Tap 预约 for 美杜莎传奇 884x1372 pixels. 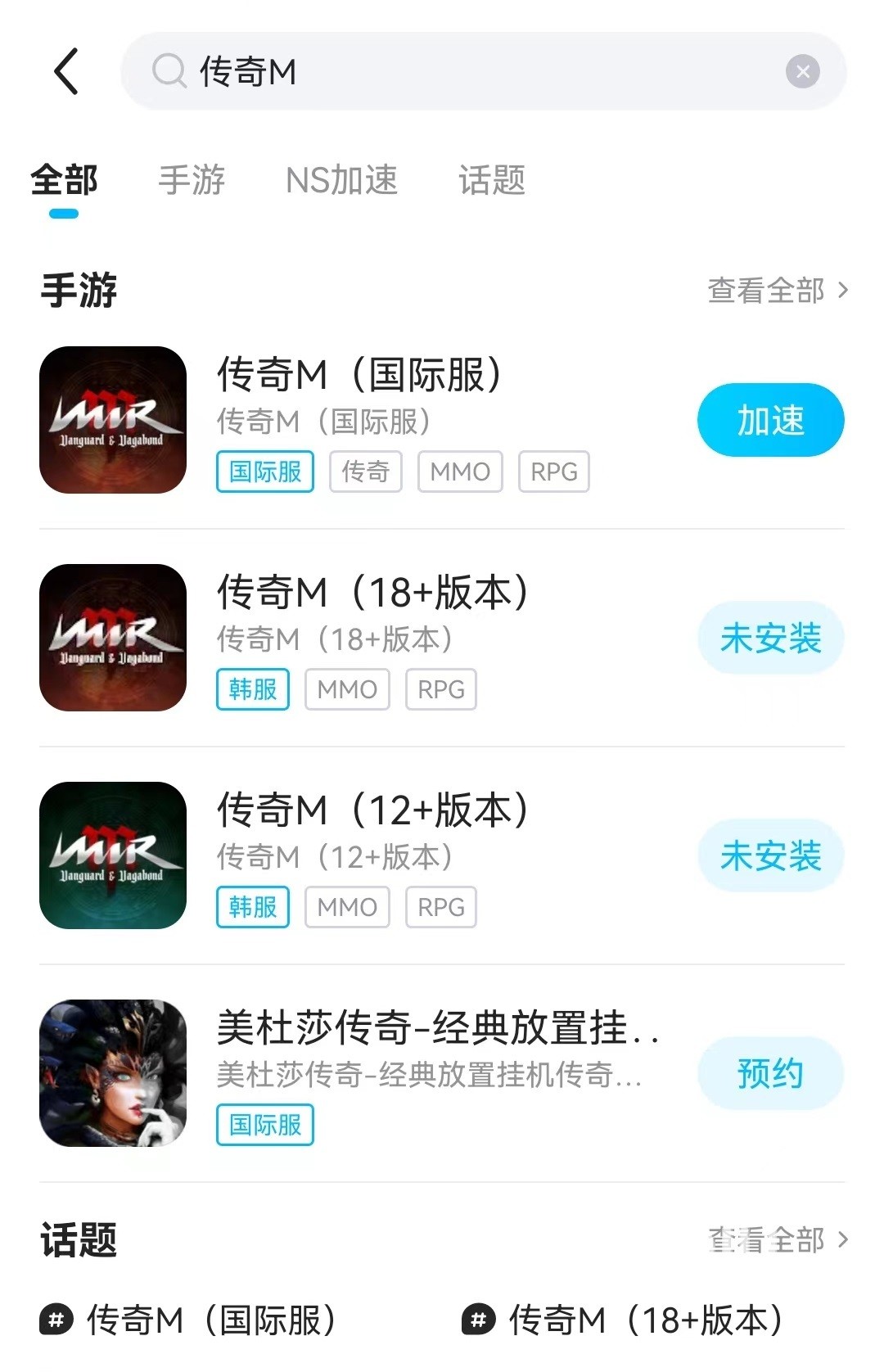pos(770,1074)
